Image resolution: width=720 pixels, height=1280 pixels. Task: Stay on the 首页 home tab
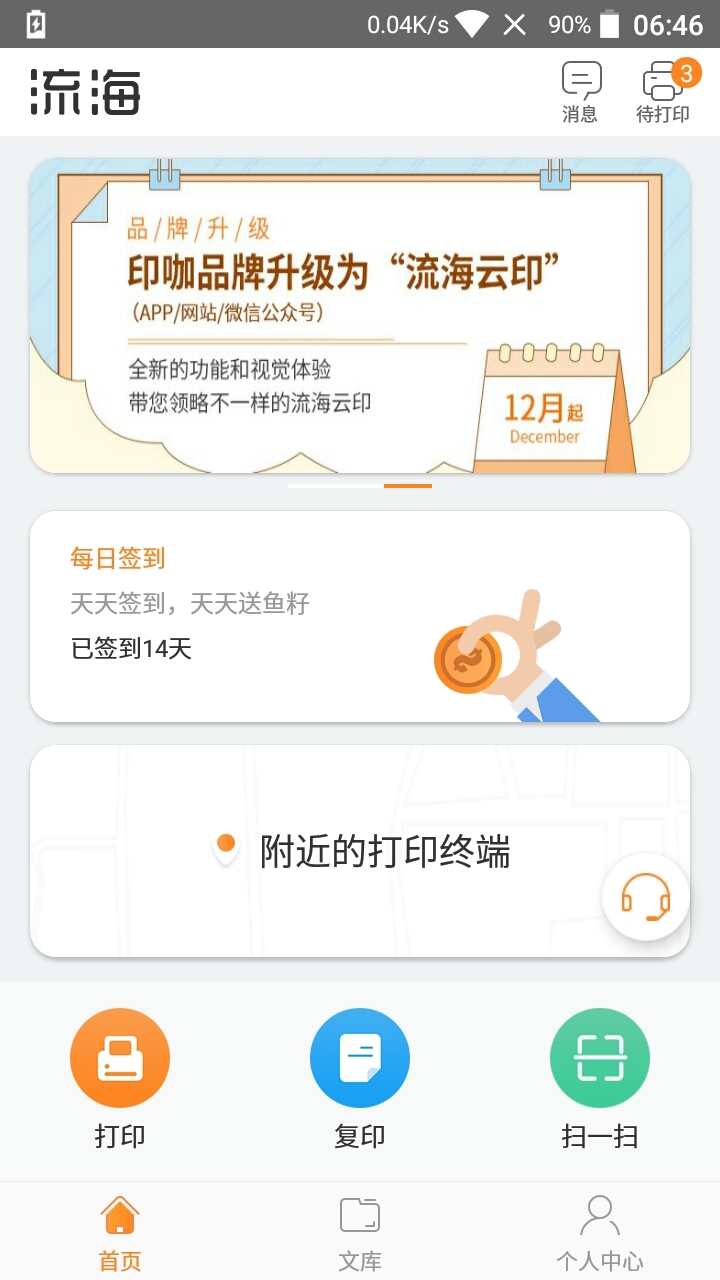click(x=120, y=1232)
